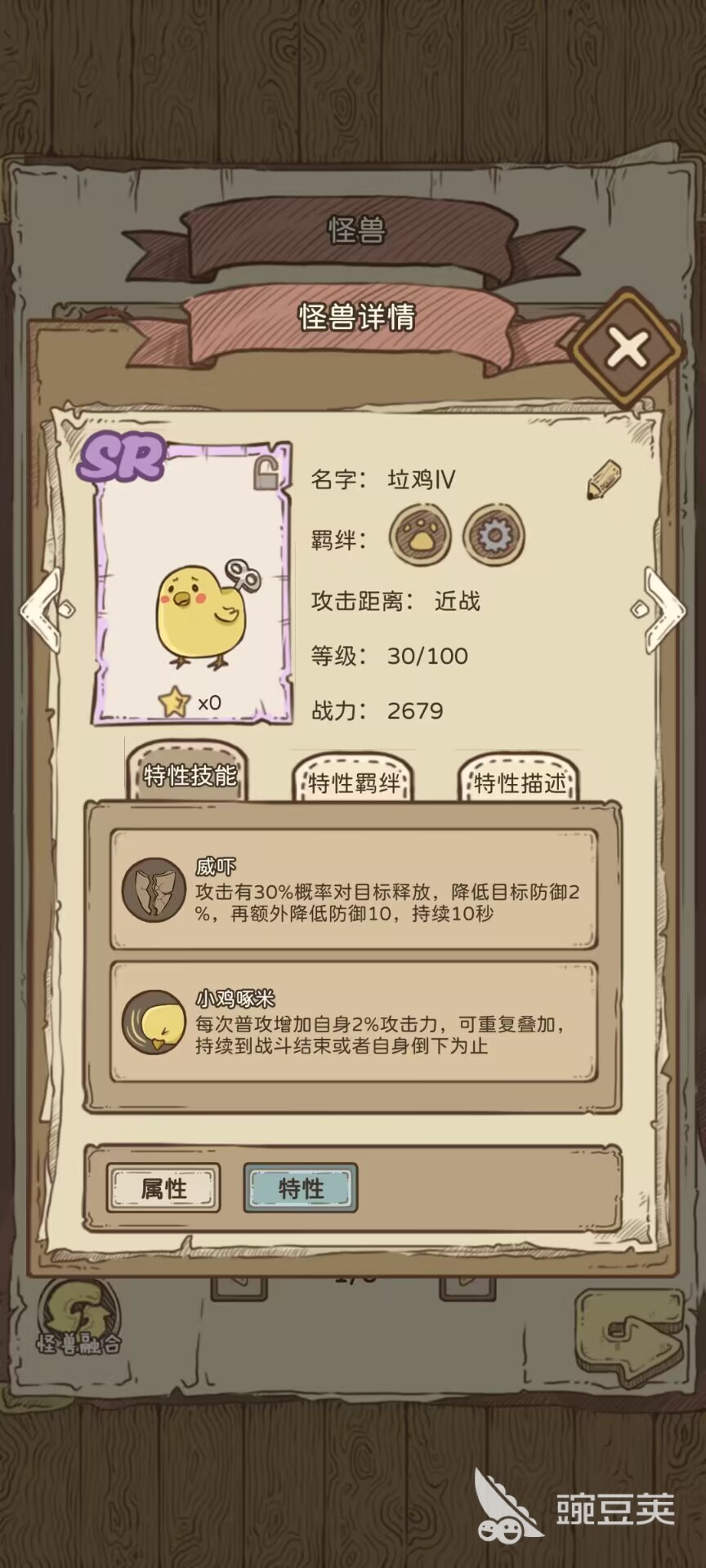Close the 怪兽详情 dialog
The image size is (706, 1568).
[x=627, y=350]
